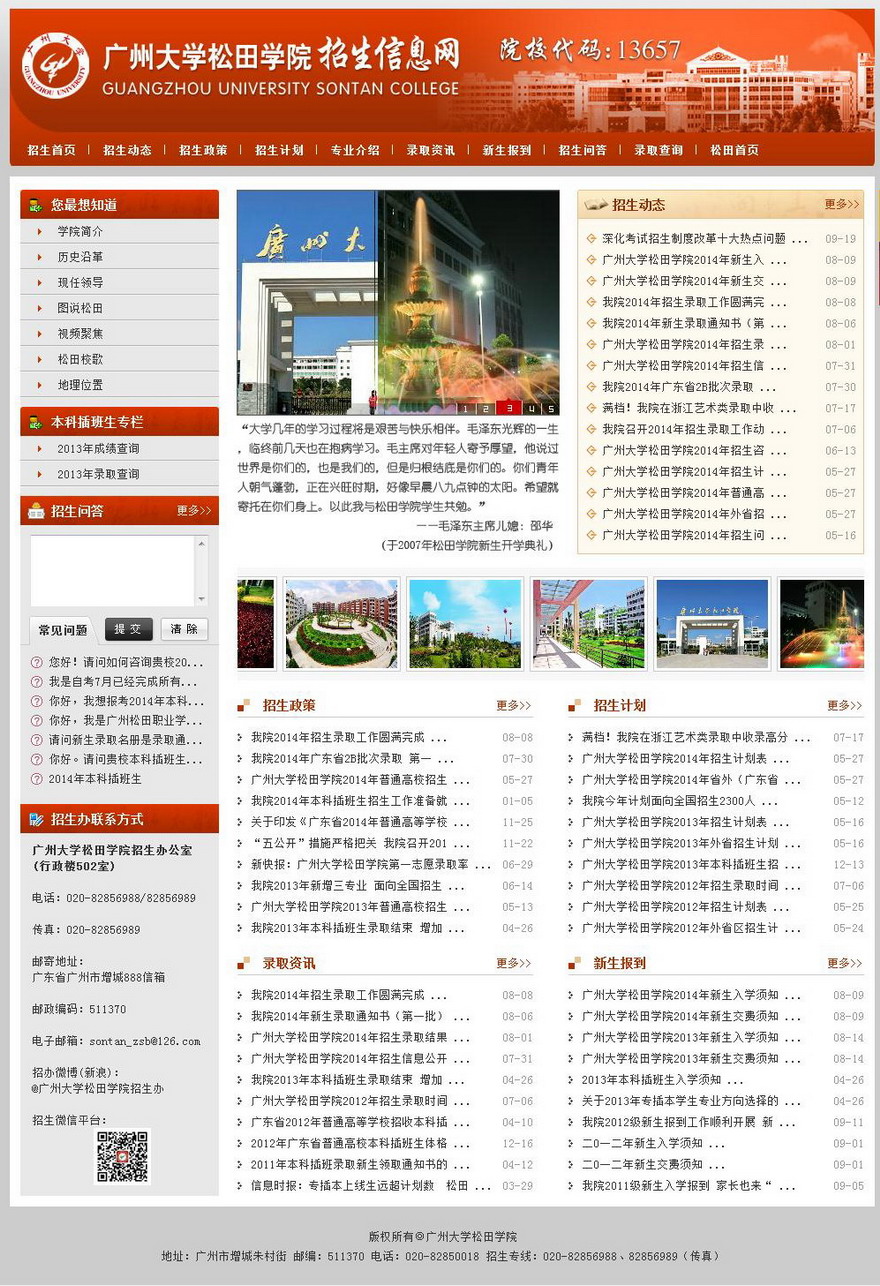Image resolution: width=880 pixels, height=1286 pixels.
Task: View 地理位置 in the sidebar
Action: coord(80,385)
